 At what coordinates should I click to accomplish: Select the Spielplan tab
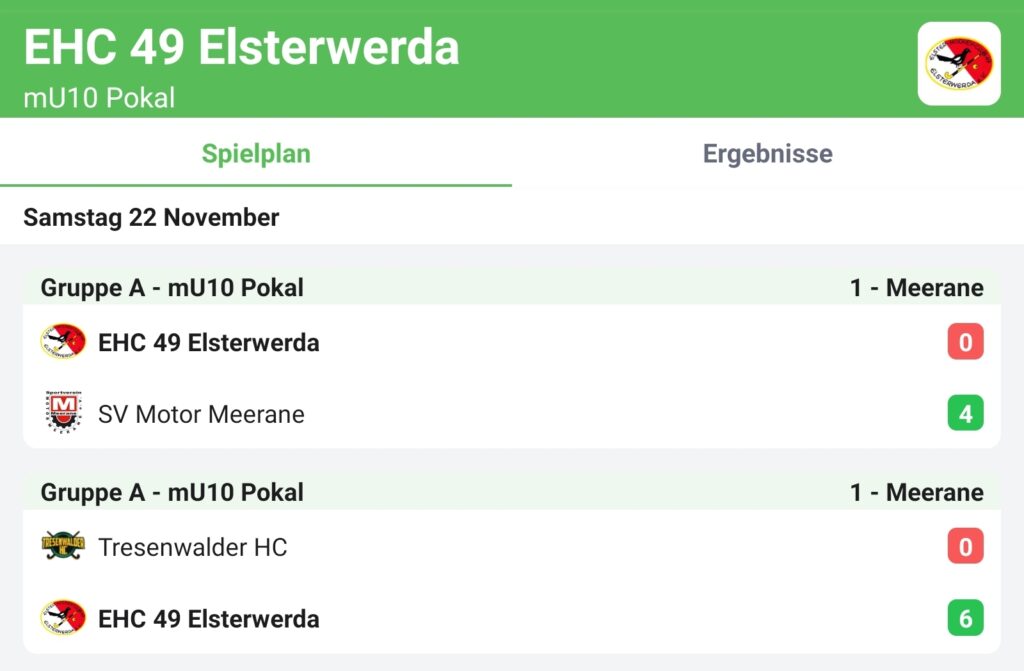256,154
